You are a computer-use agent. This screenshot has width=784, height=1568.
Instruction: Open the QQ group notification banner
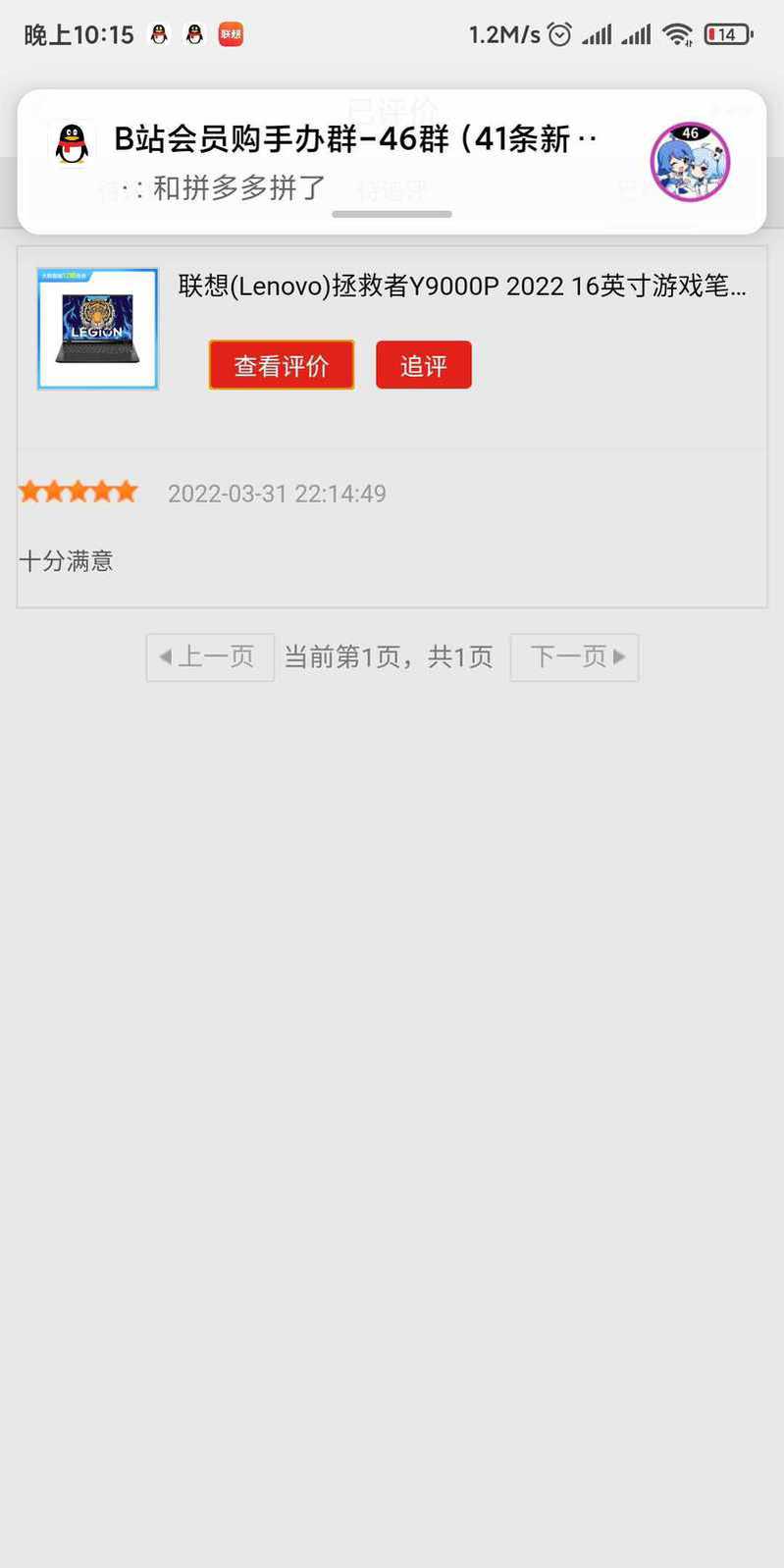[x=392, y=162]
